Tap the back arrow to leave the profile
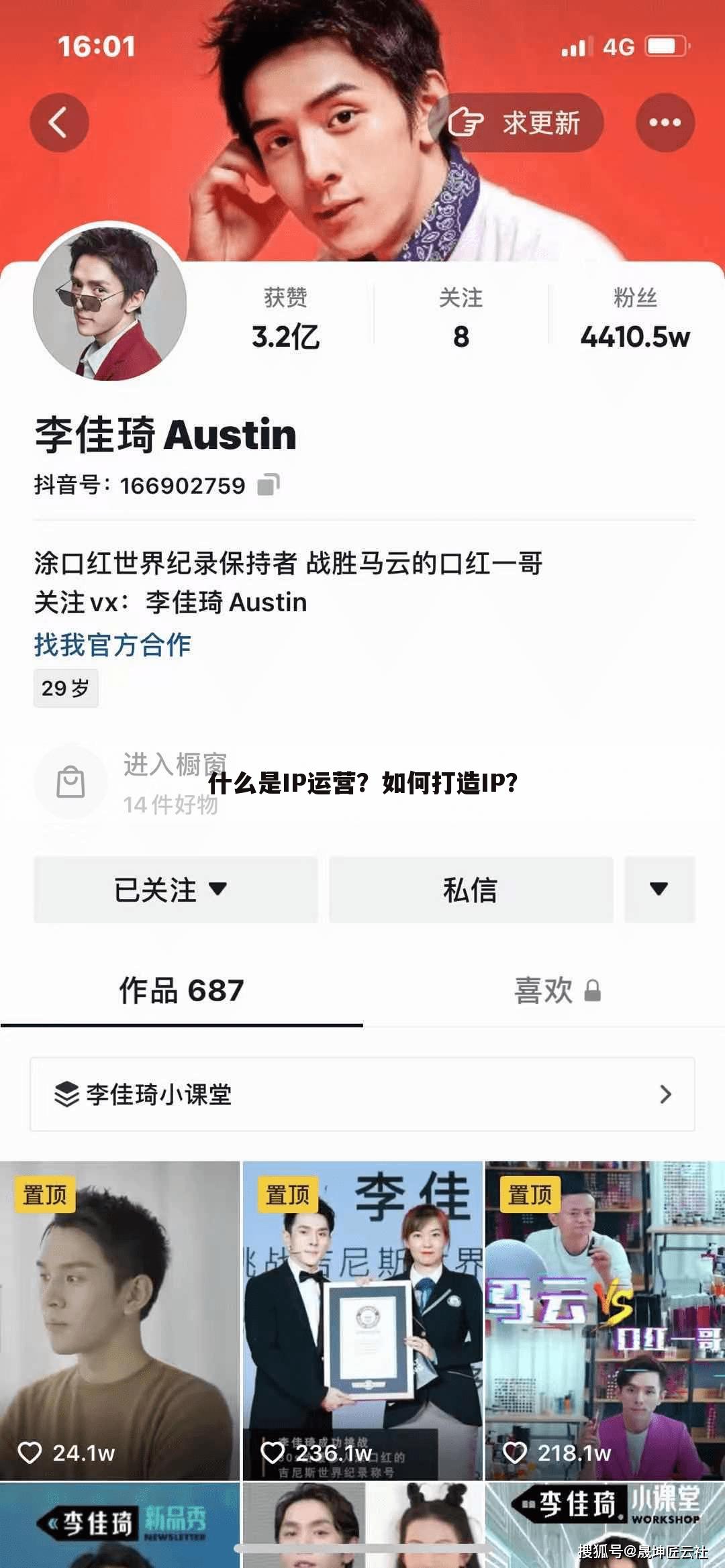Image resolution: width=725 pixels, height=1568 pixels. click(59, 122)
